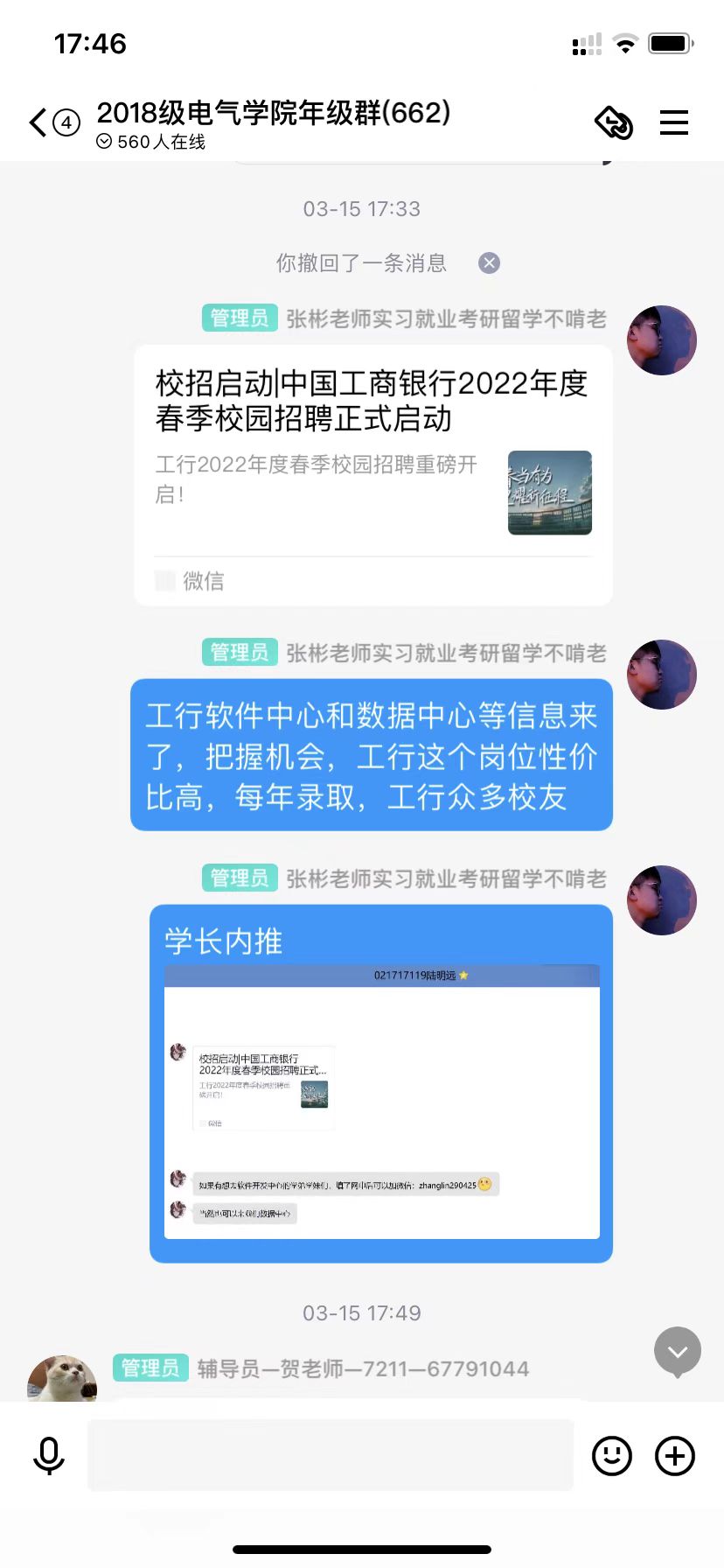Tap the voice input microphone
This screenshot has height=1568, width=724.
[x=49, y=1456]
